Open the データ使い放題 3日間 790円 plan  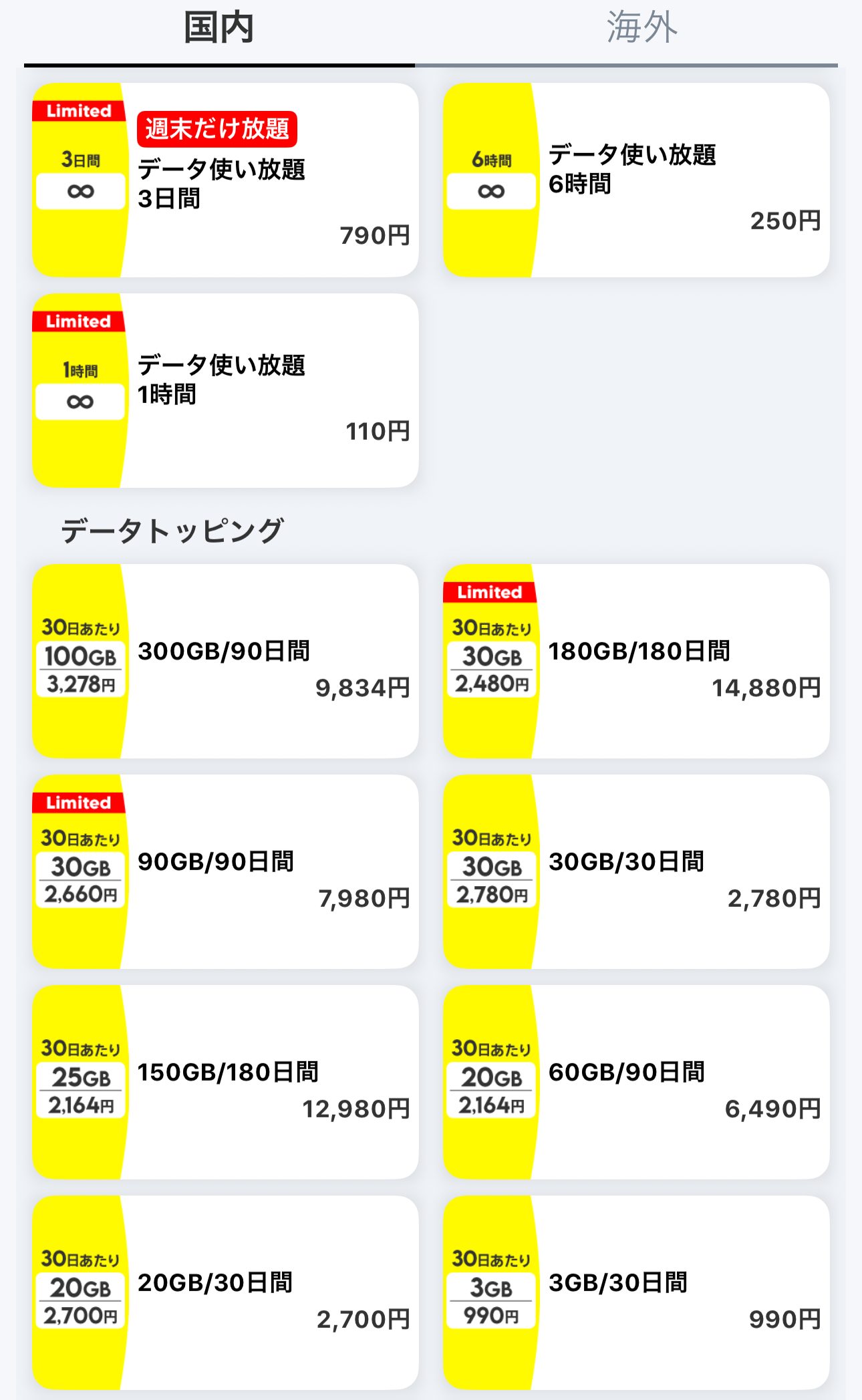click(x=225, y=180)
